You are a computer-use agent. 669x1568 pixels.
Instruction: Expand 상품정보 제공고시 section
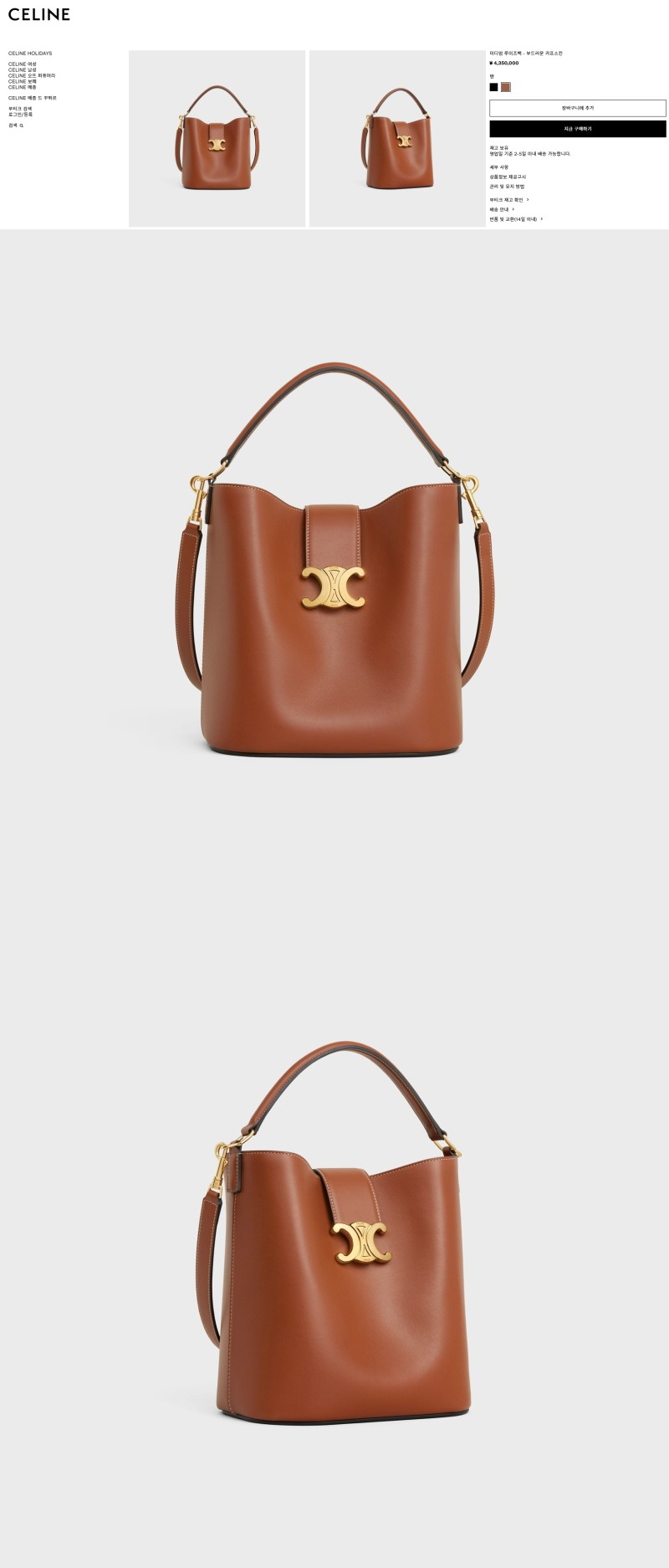508,177
